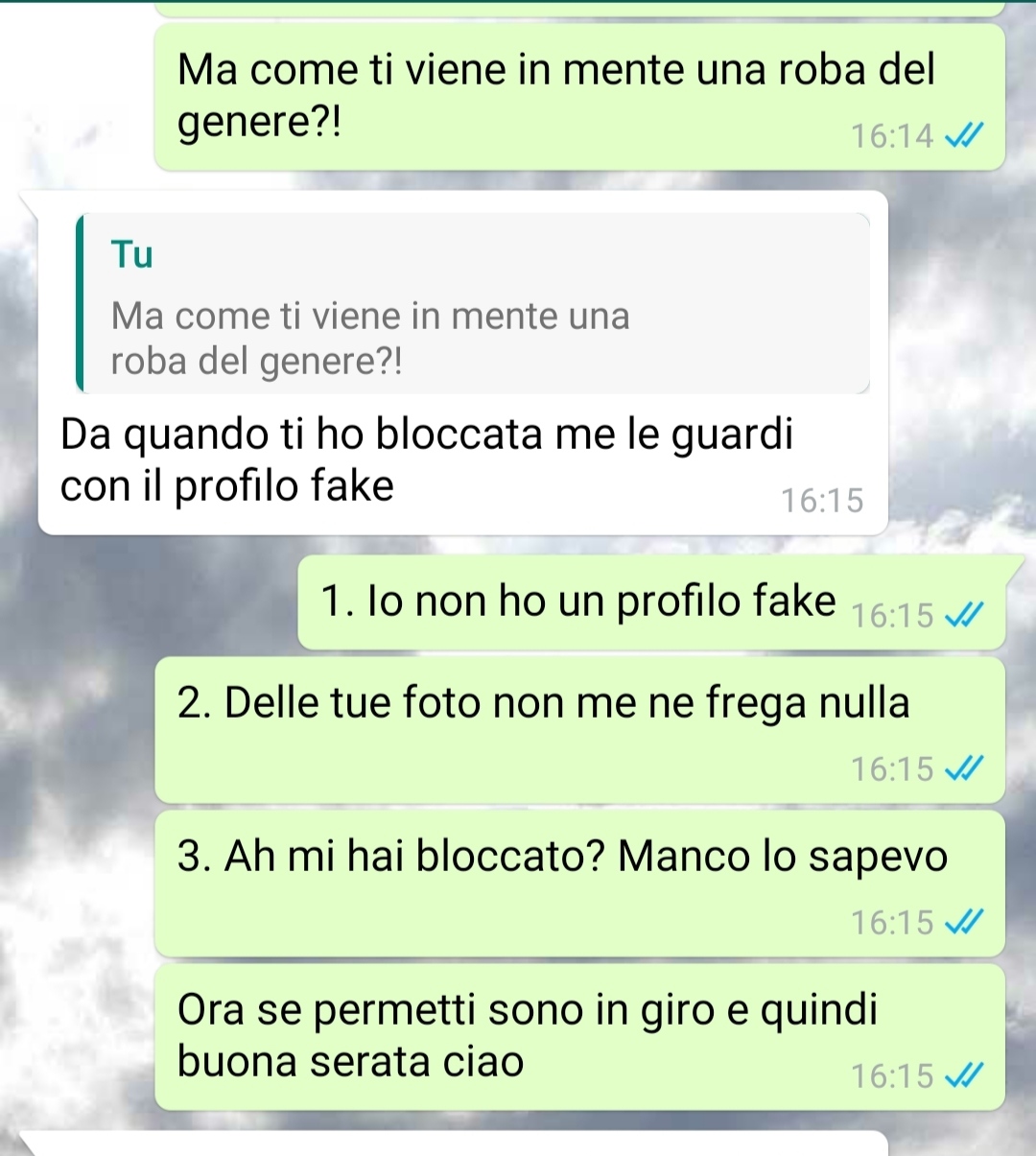This screenshot has width=1036, height=1156.
Task: Tap the quoted message from Tu
Action: [x=472, y=305]
